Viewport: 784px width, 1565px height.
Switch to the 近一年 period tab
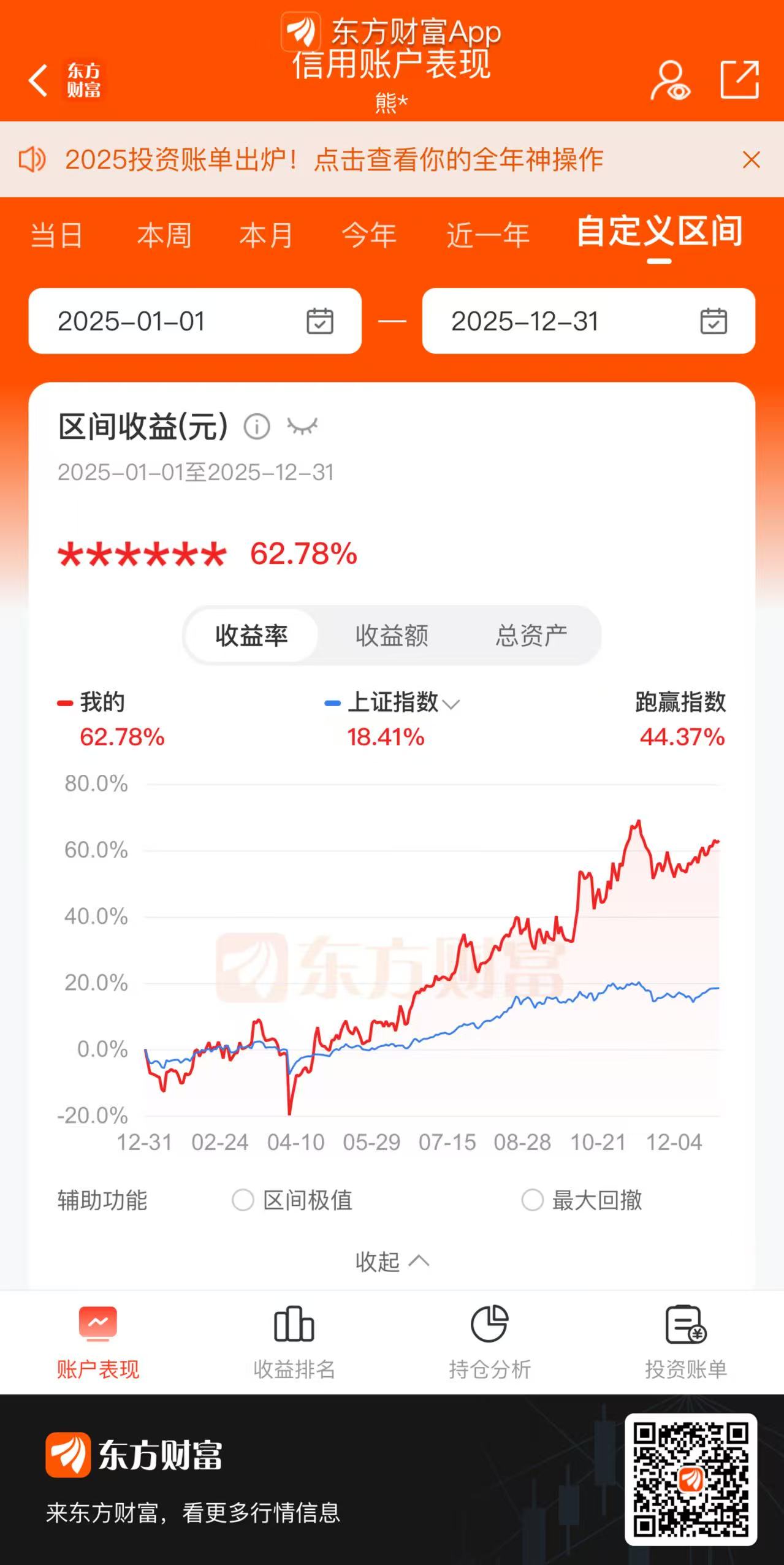488,235
